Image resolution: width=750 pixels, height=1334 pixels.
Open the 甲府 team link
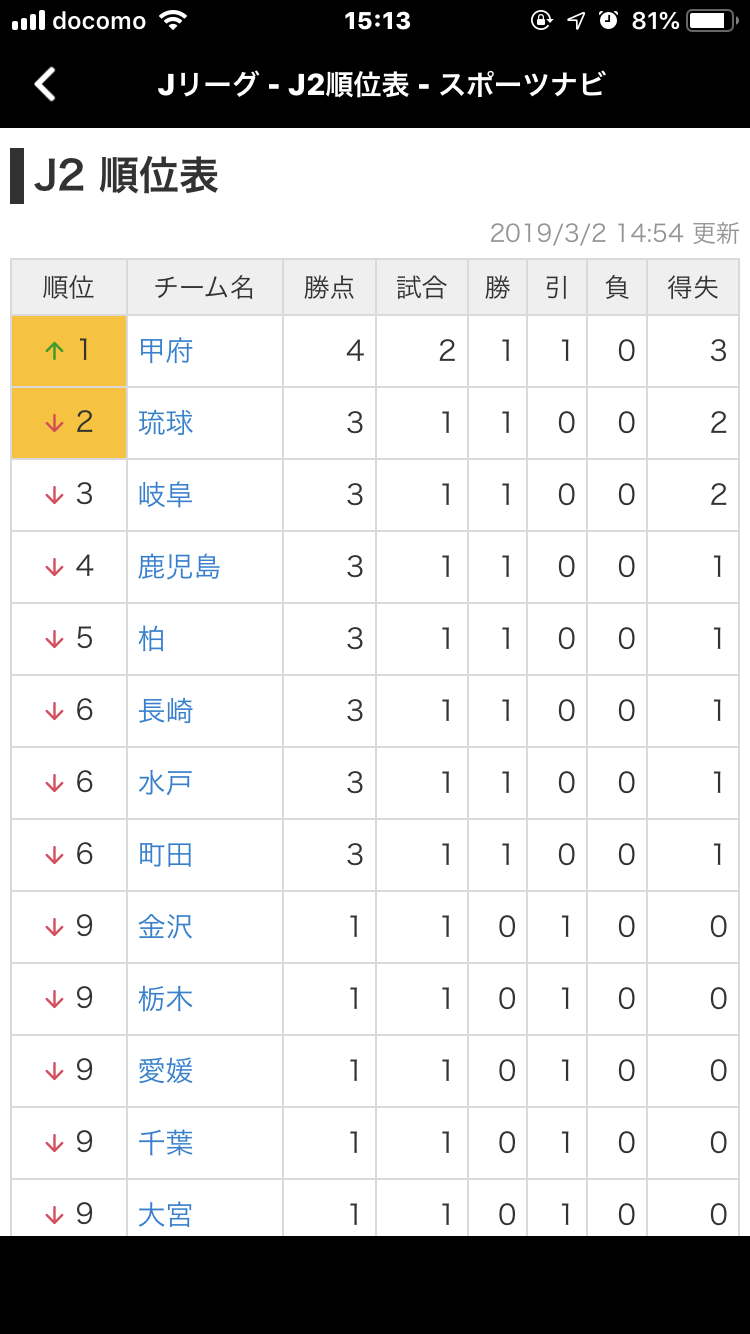[166, 351]
